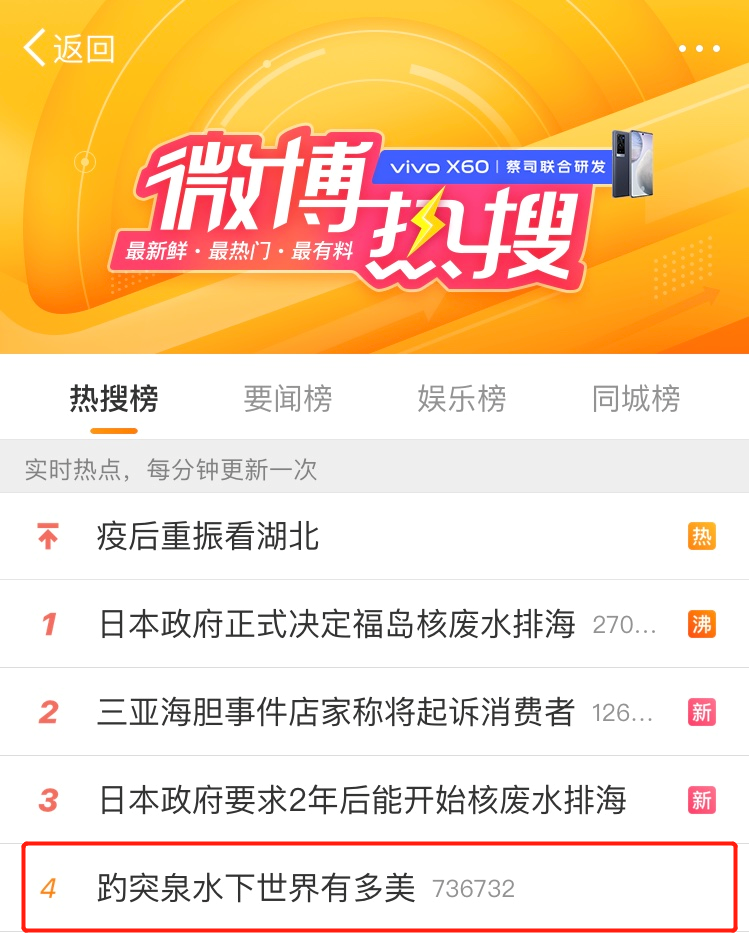Go back using the 返回 button
Image resolution: width=749 pixels, height=951 pixels.
pyautogui.click(x=68, y=47)
